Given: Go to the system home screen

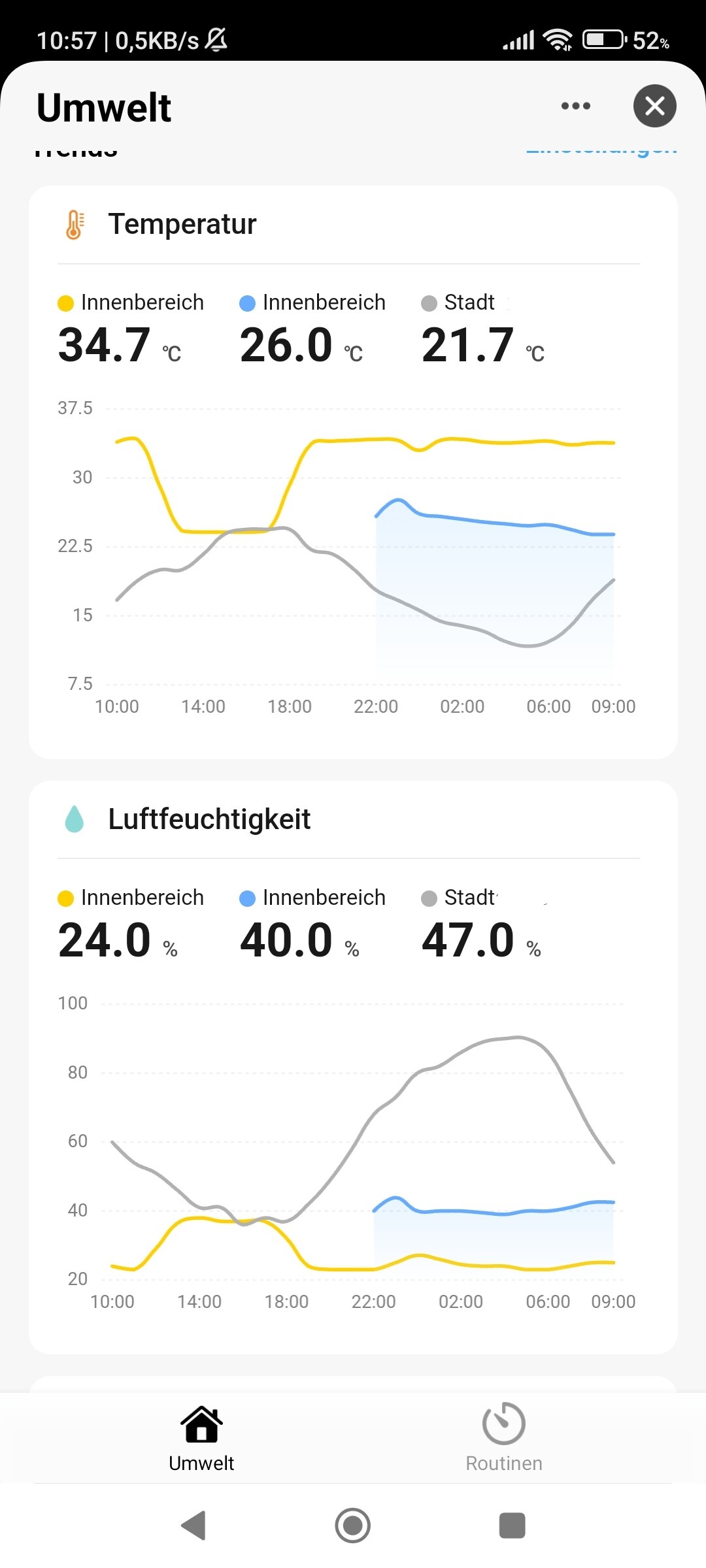Looking at the screenshot, I should coord(353,1526).
